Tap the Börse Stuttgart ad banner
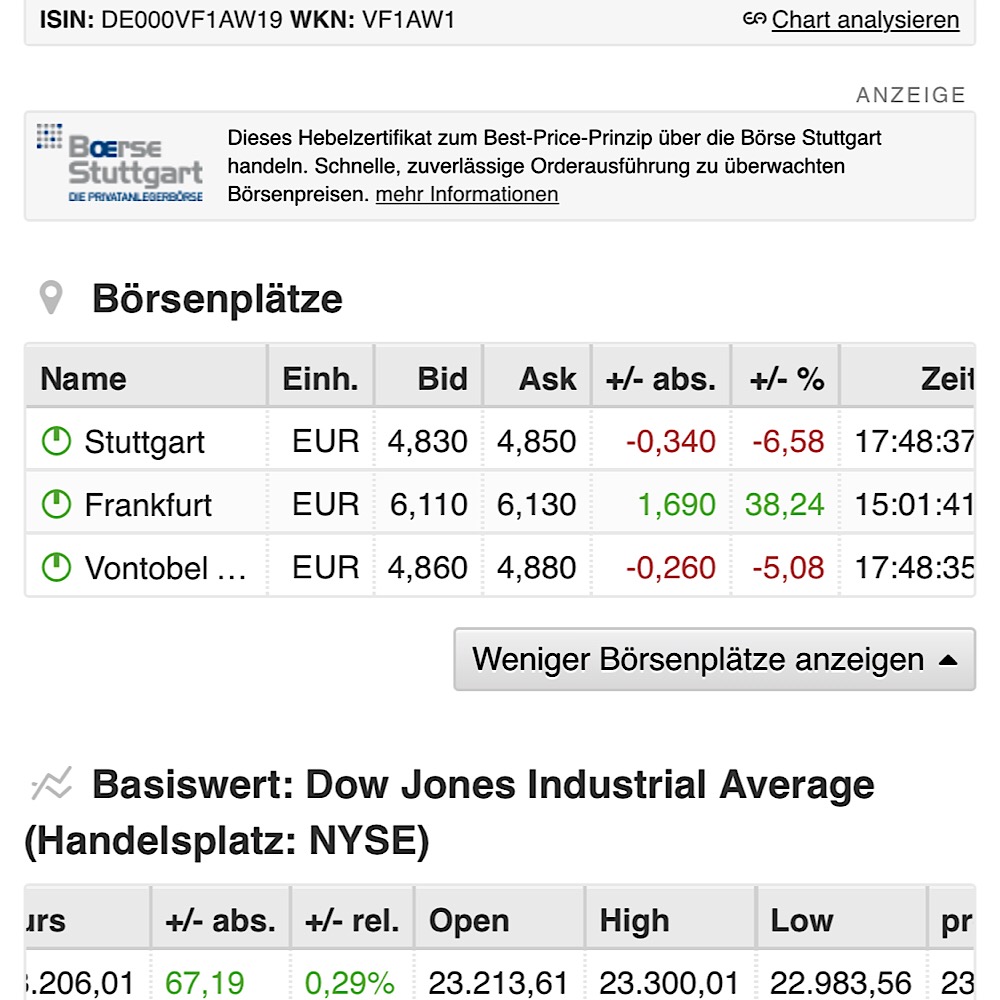 coord(120,165)
